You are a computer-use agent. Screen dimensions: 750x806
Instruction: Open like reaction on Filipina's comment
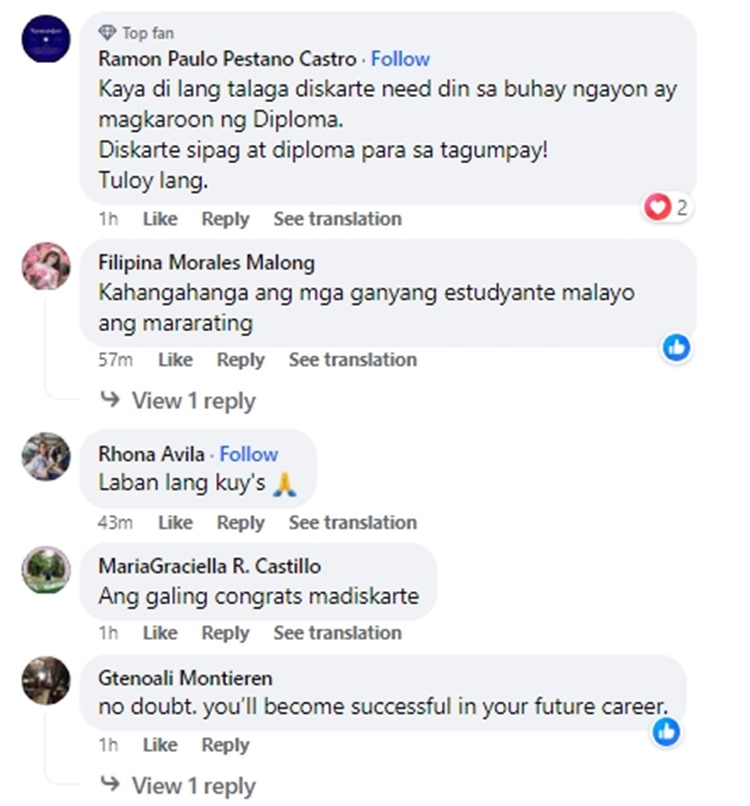(677, 348)
